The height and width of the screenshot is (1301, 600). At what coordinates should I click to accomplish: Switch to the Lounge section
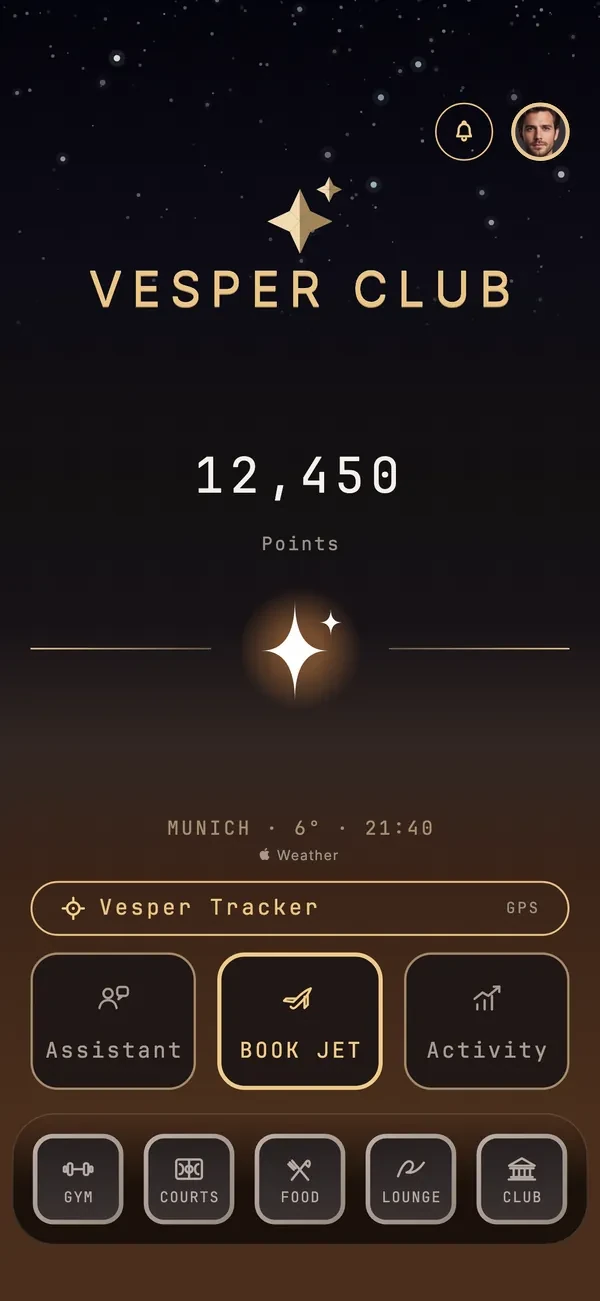coord(411,1179)
